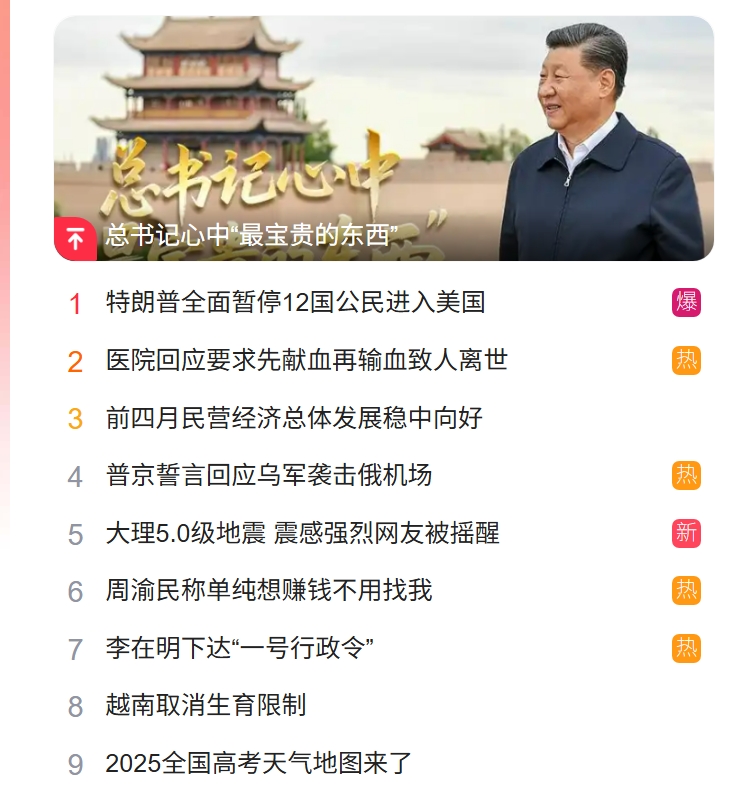This screenshot has height=811, width=733.
Task: Open the pinned banner 总书记心中"最宝贵的东西"
Action: (x=252, y=237)
